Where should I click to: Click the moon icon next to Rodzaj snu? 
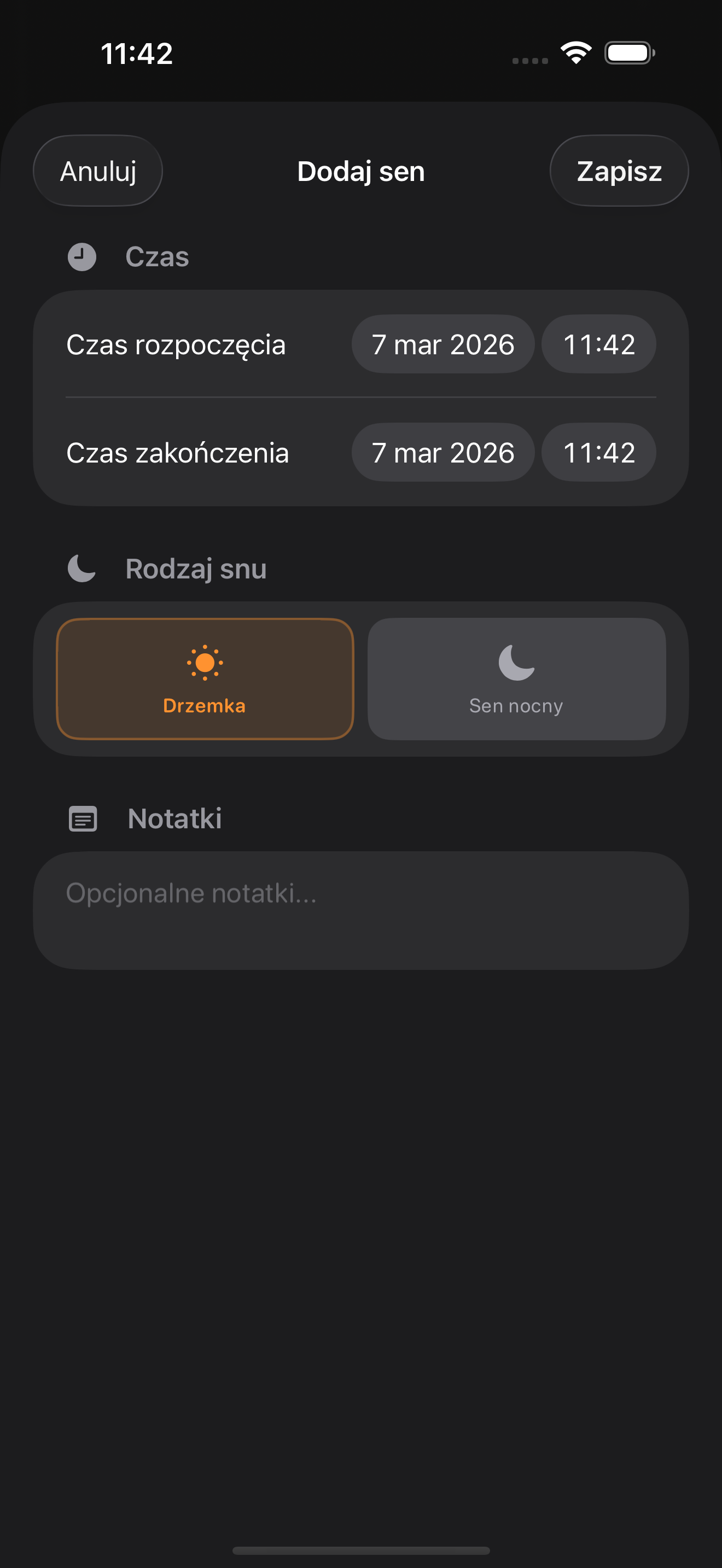click(81, 569)
